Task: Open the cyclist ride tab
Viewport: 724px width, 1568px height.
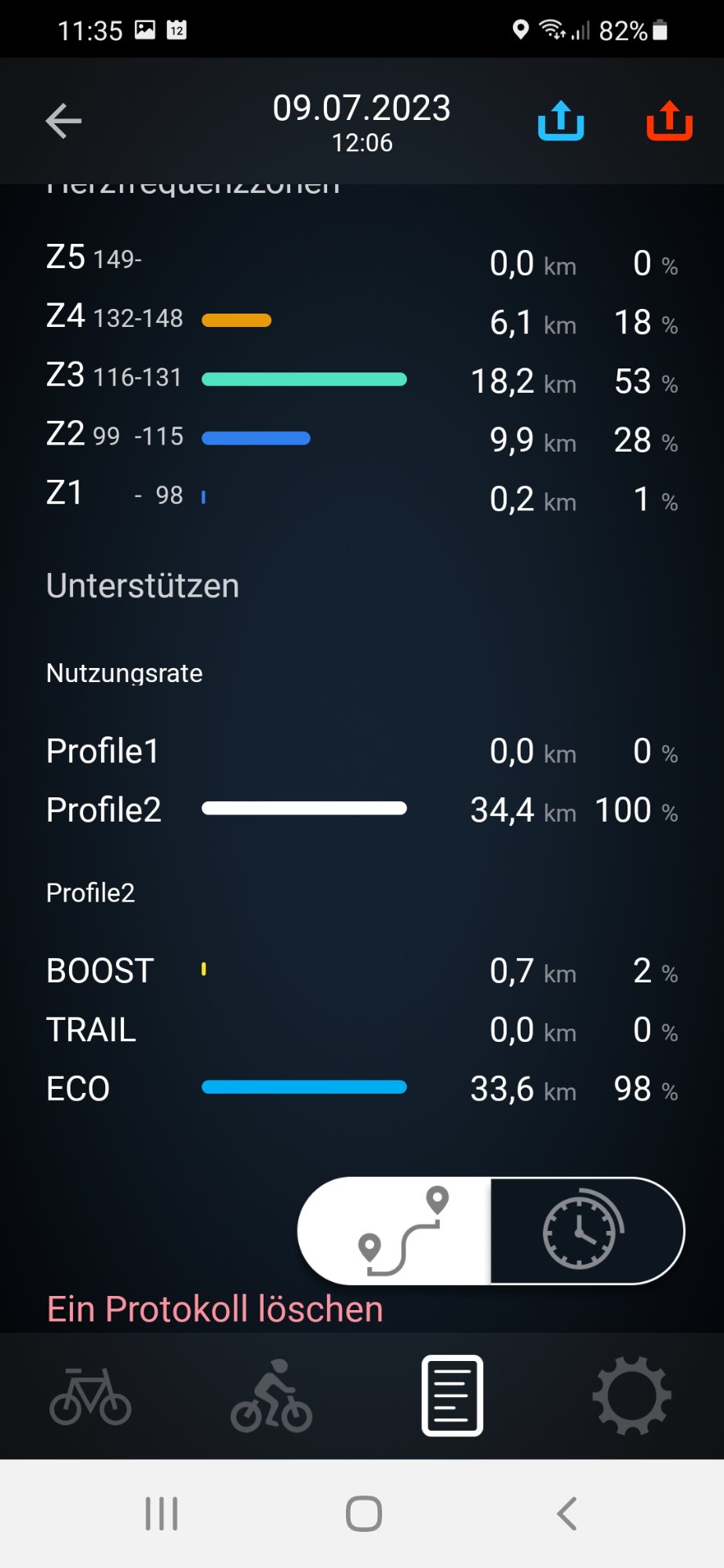Action: (x=271, y=1396)
